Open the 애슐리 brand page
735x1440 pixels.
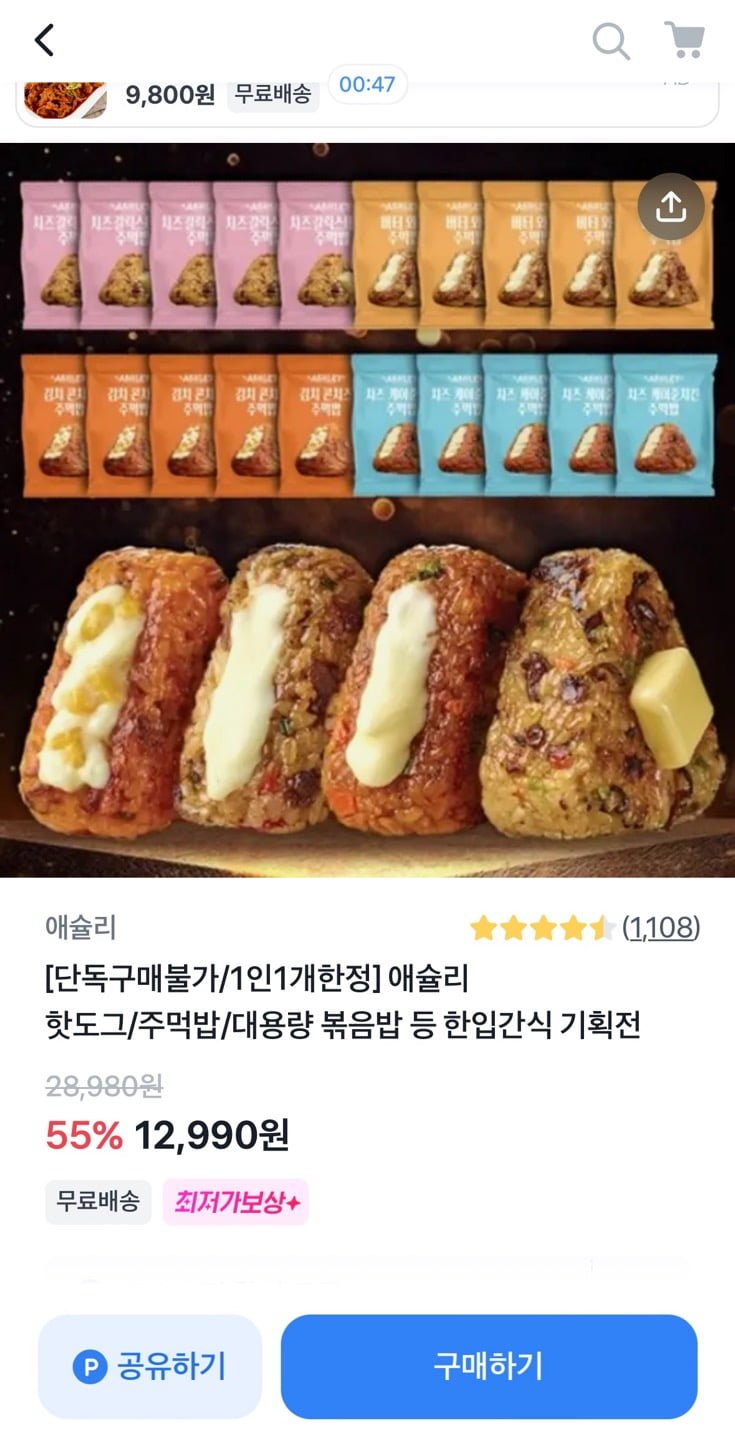pos(81,928)
